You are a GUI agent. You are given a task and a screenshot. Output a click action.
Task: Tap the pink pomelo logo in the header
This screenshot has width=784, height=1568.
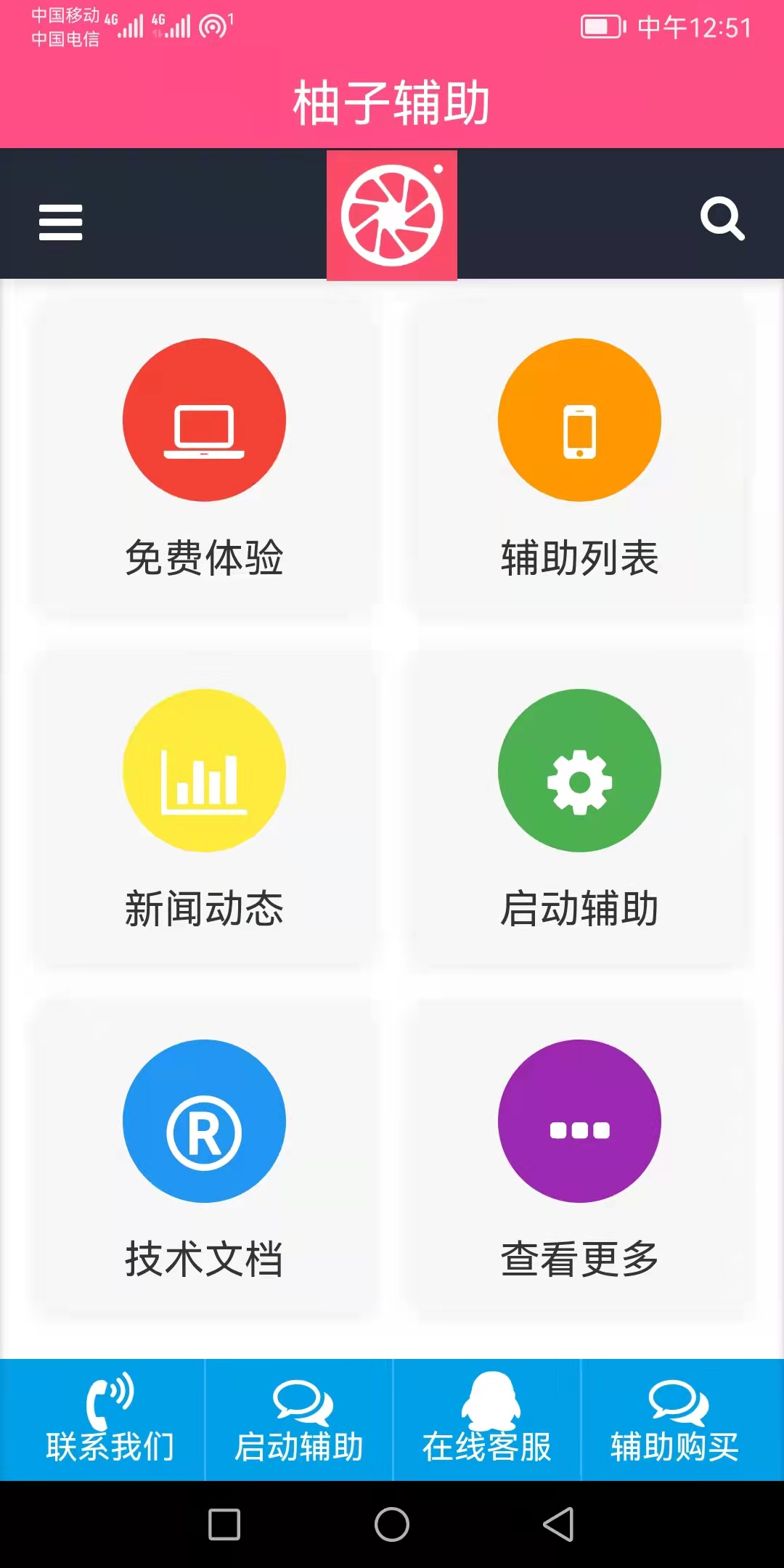click(x=392, y=215)
